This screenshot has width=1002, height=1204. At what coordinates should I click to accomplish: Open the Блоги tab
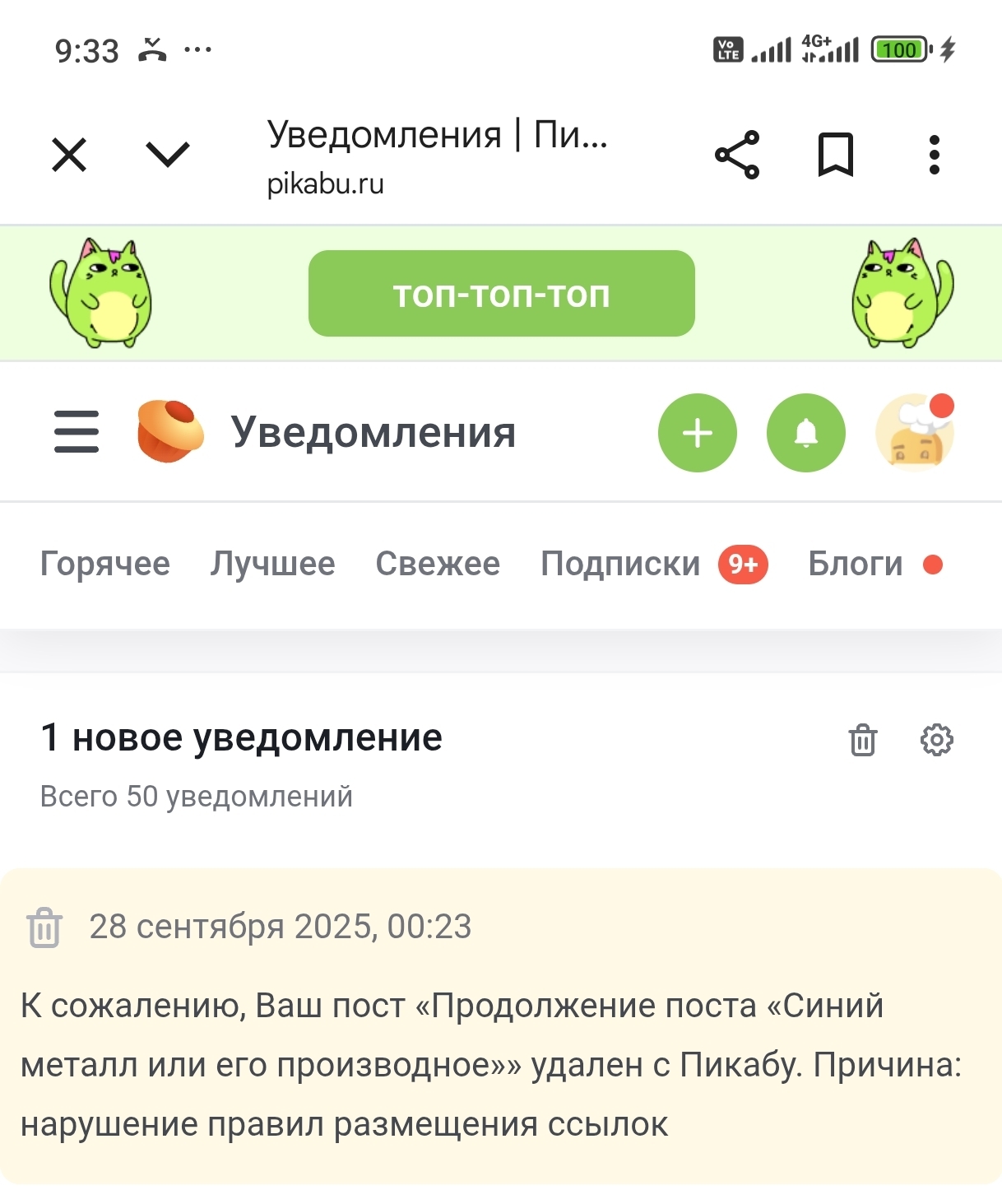(856, 565)
